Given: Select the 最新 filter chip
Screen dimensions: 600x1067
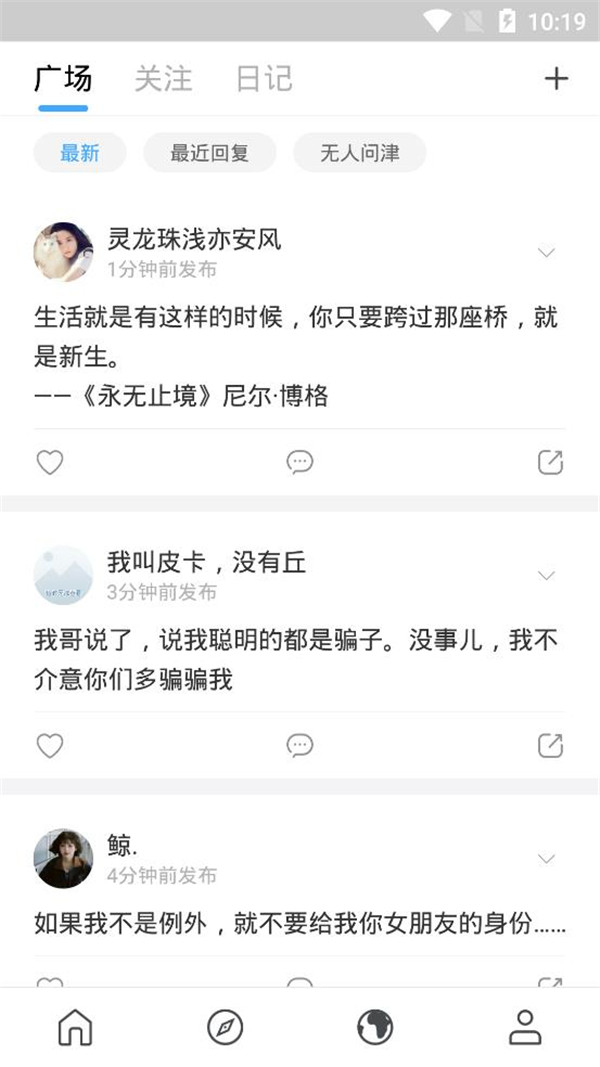Looking at the screenshot, I should click(80, 153).
